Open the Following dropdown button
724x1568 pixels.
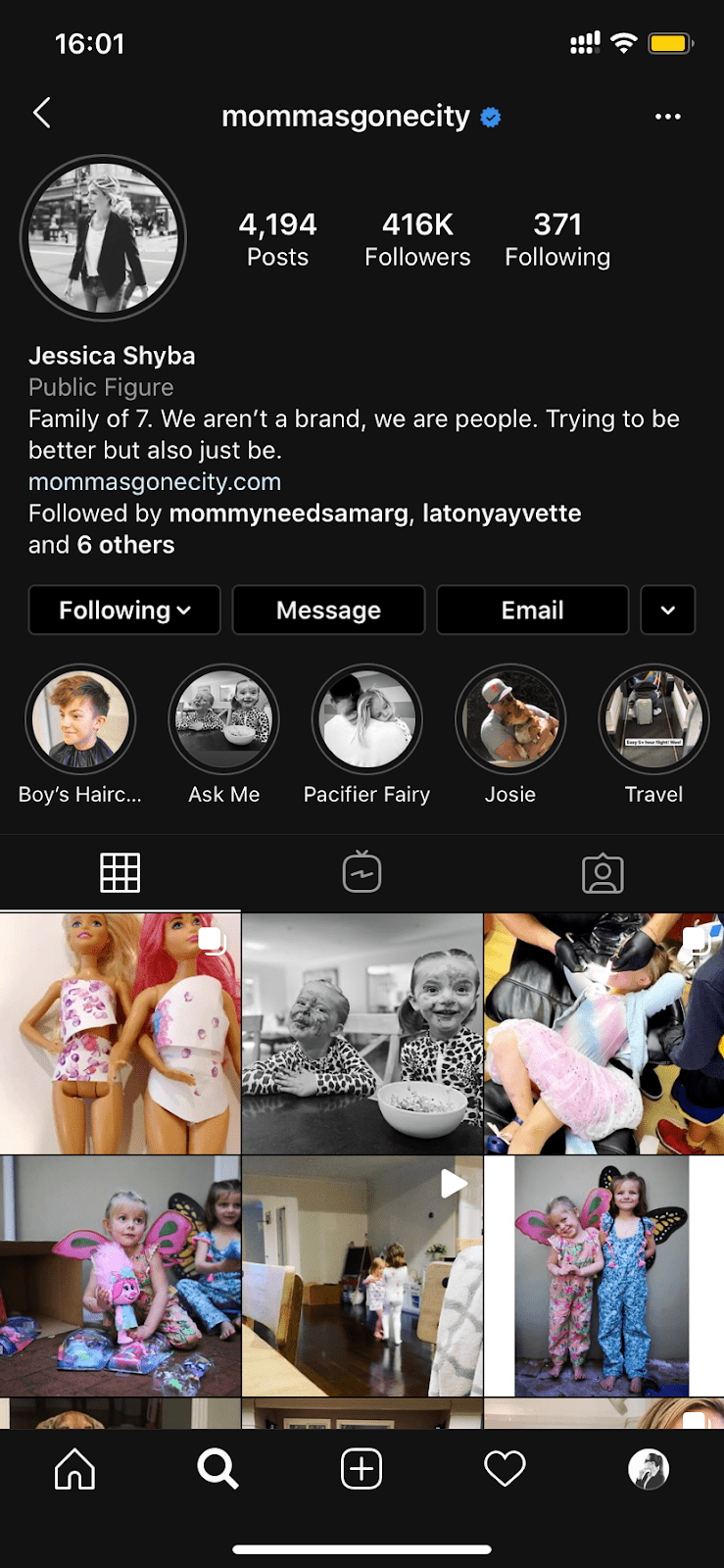click(x=124, y=610)
